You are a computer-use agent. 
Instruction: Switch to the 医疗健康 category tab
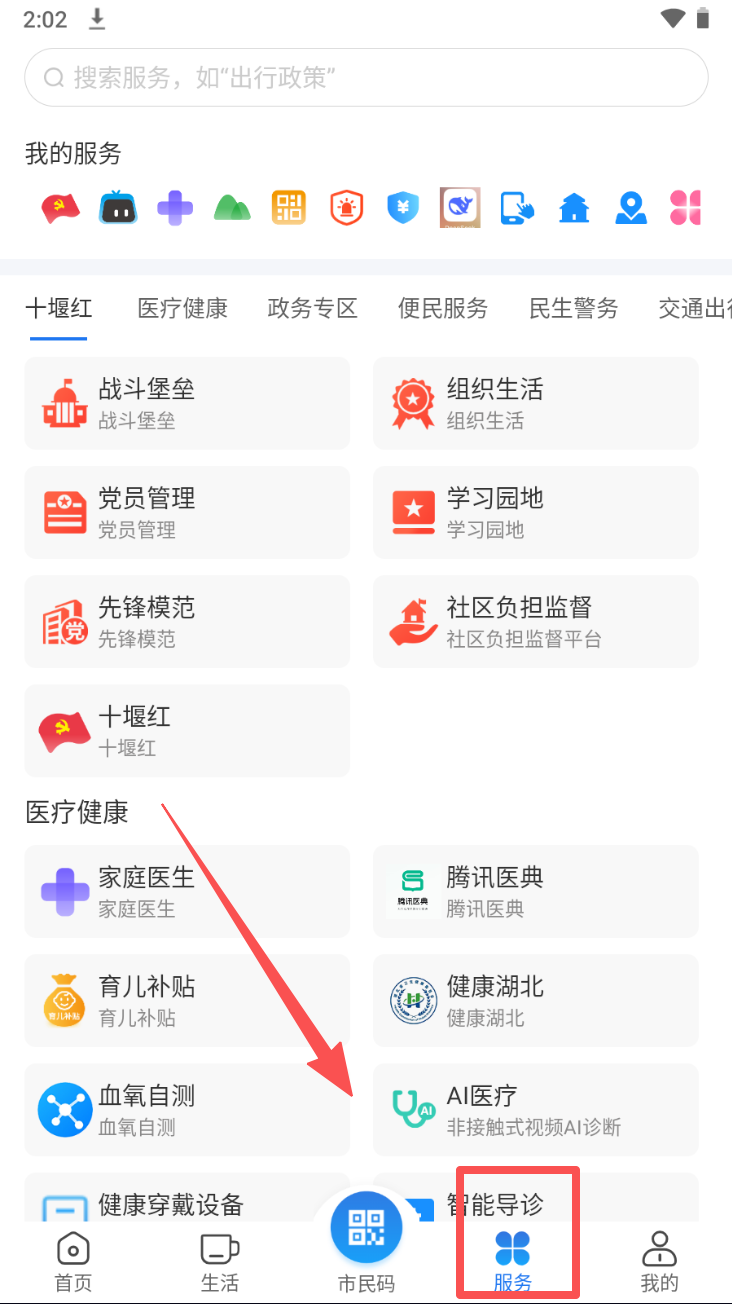pyautogui.click(x=182, y=309)
